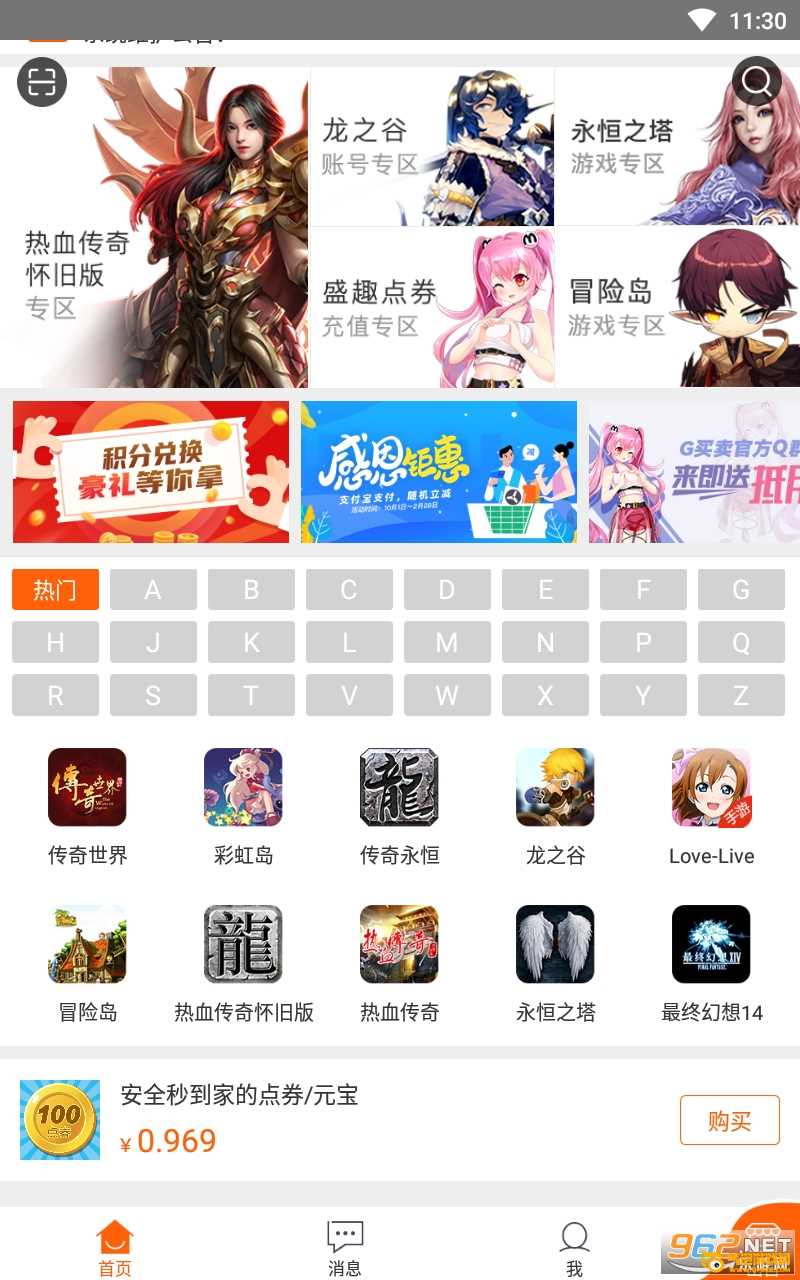Tap 购买 to buy 点券/元宝
This screenshot has height=1280, width=800.
pyautogui.click(x=730, y=1120)
